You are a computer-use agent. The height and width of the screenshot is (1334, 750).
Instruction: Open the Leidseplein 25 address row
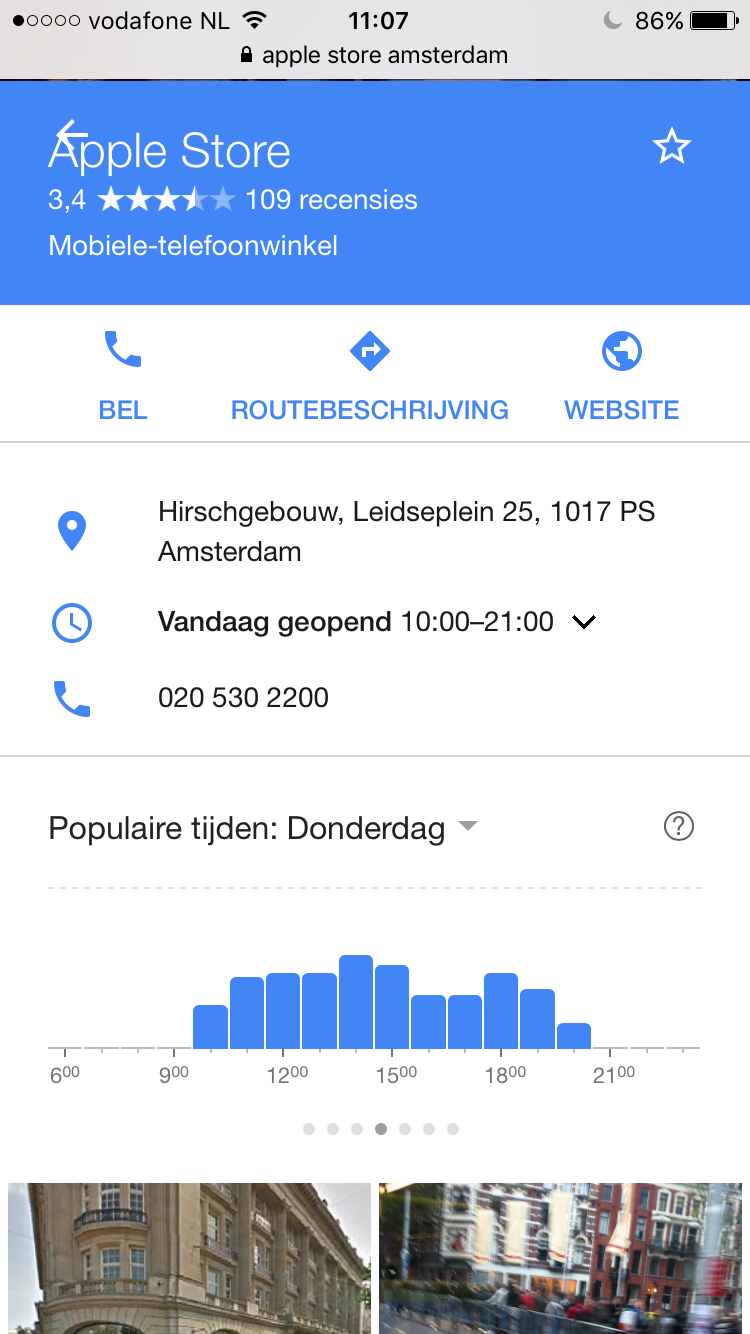click(x=405, y=531)
